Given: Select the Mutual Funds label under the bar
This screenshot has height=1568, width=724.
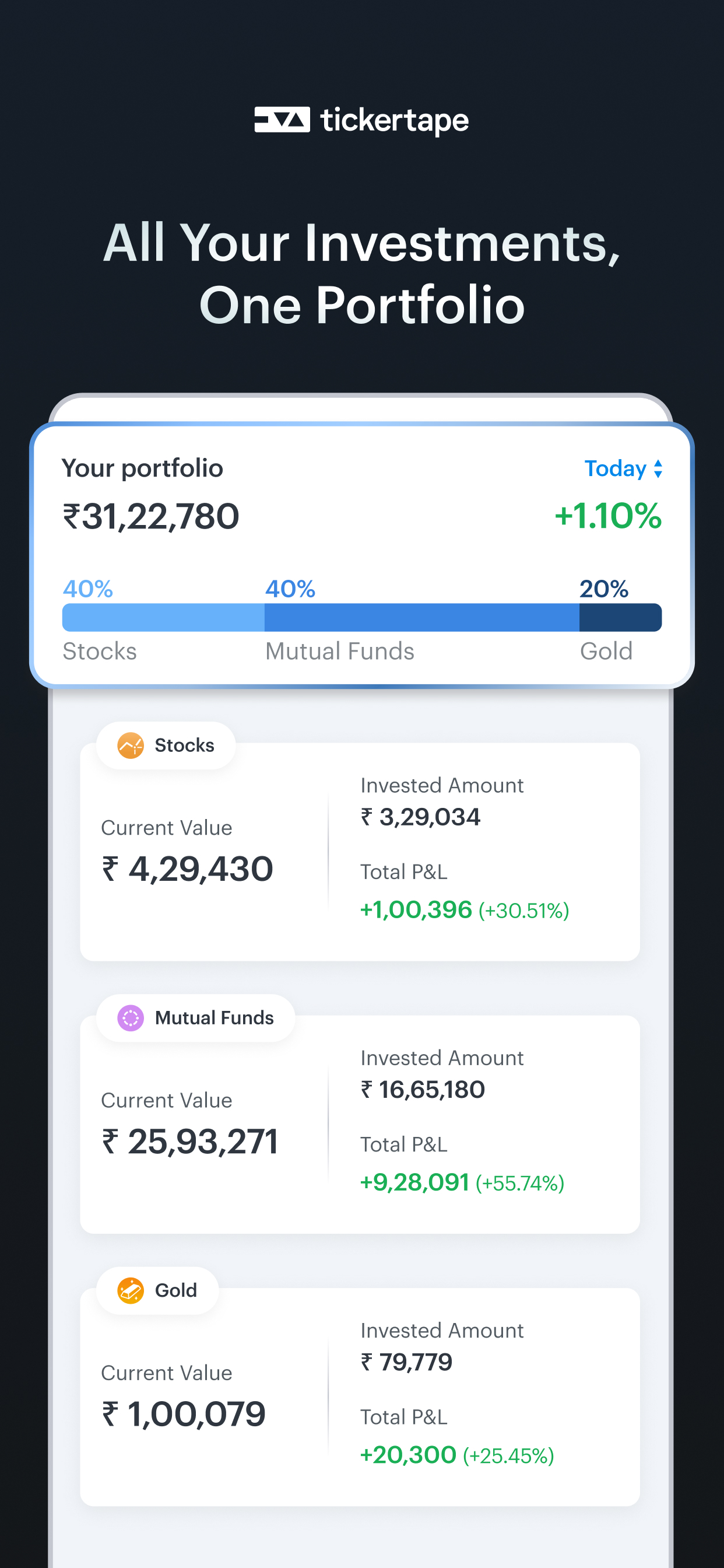Looking at the screenshot, I should (x=339, y=650).
